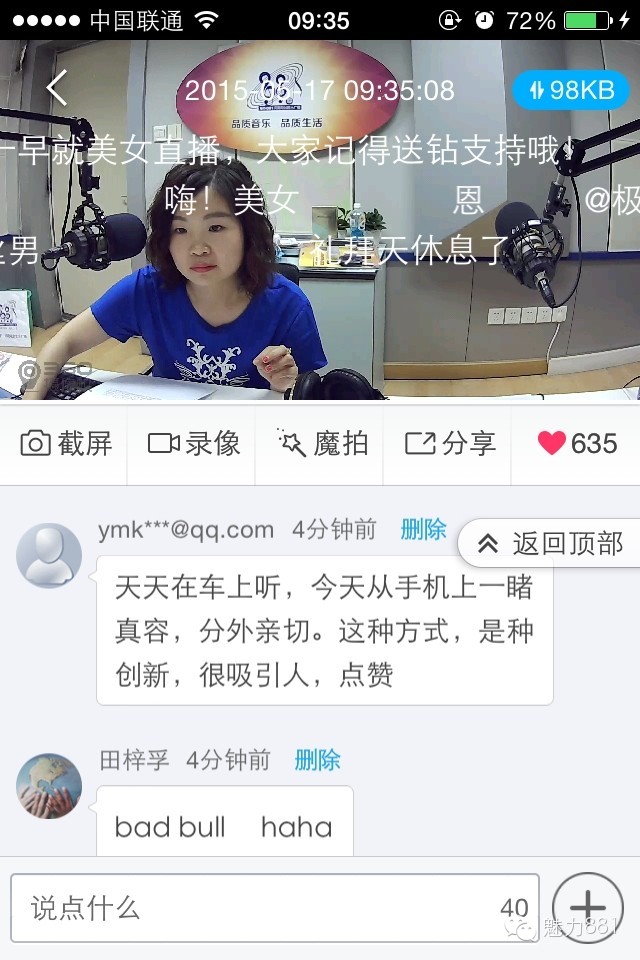
Task: Focus the 说点什么 comment field
Action: [x=260, y=908]
